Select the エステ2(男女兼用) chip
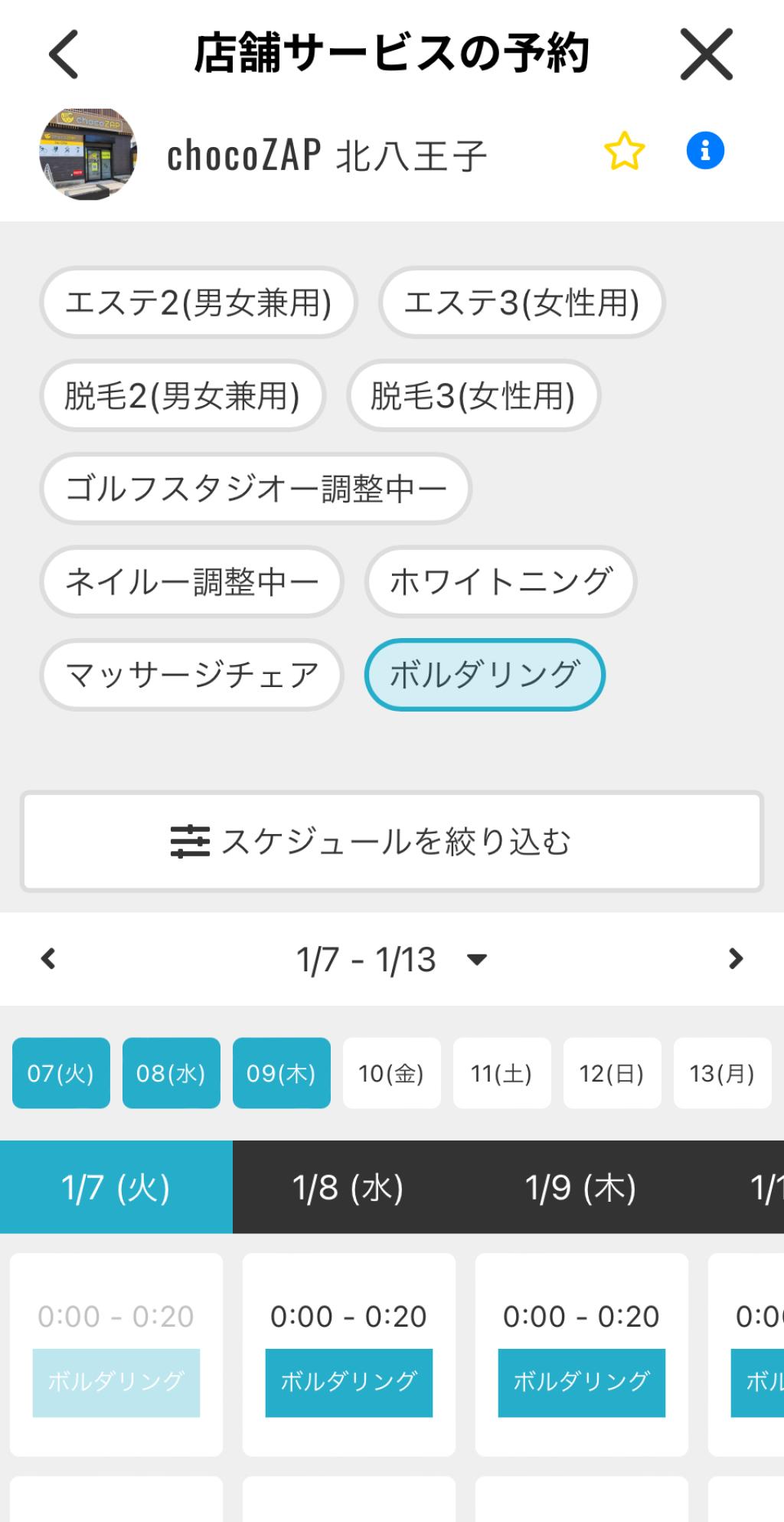This screenshot has height=1522, width=784. pos(198,303)
